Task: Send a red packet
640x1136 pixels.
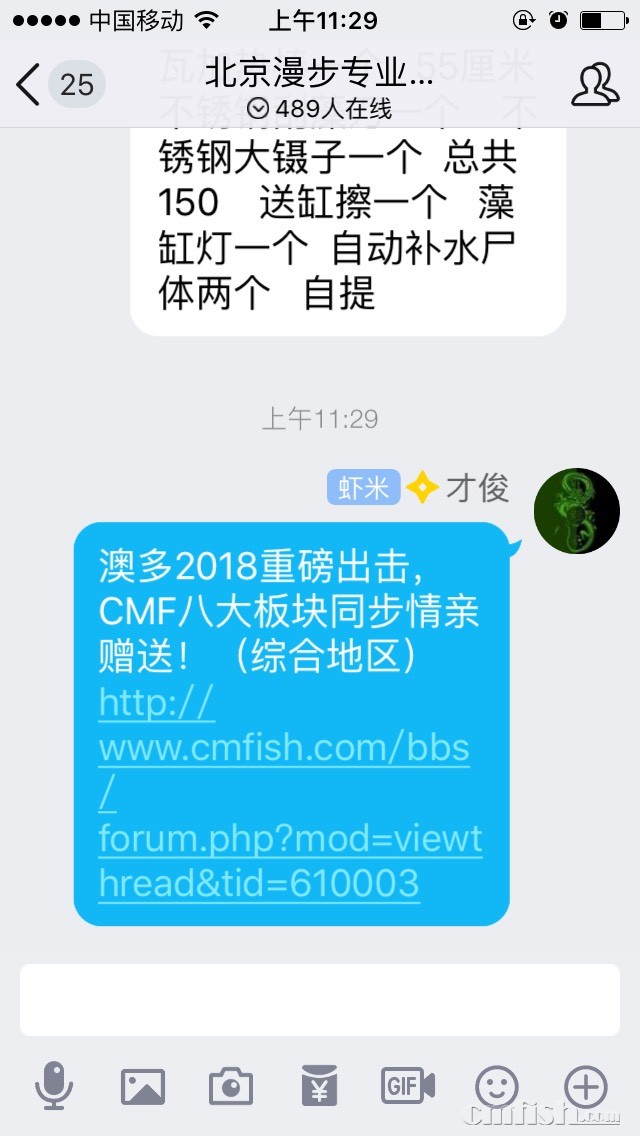Action: [x=319, y=1086]
